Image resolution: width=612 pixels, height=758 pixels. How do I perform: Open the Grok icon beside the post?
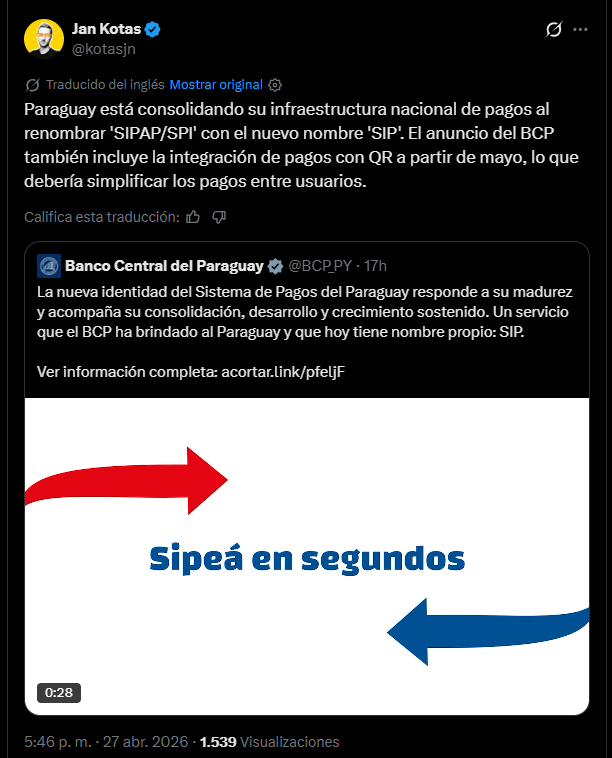[552, 30]
